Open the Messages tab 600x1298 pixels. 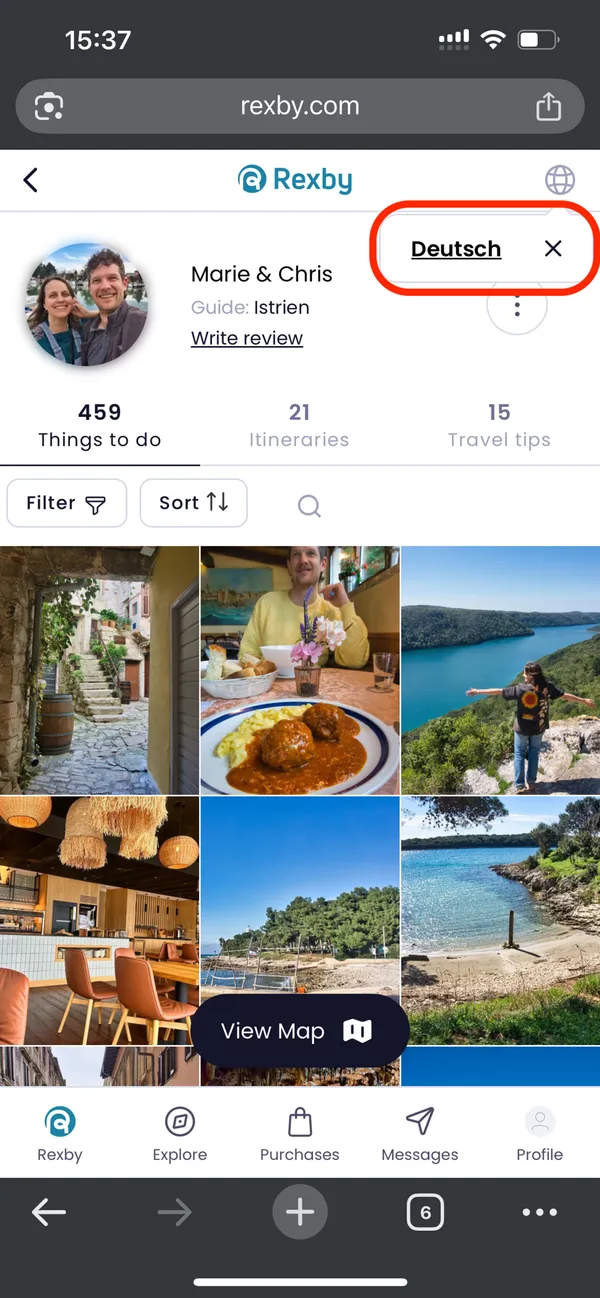tap(420, 1134)
